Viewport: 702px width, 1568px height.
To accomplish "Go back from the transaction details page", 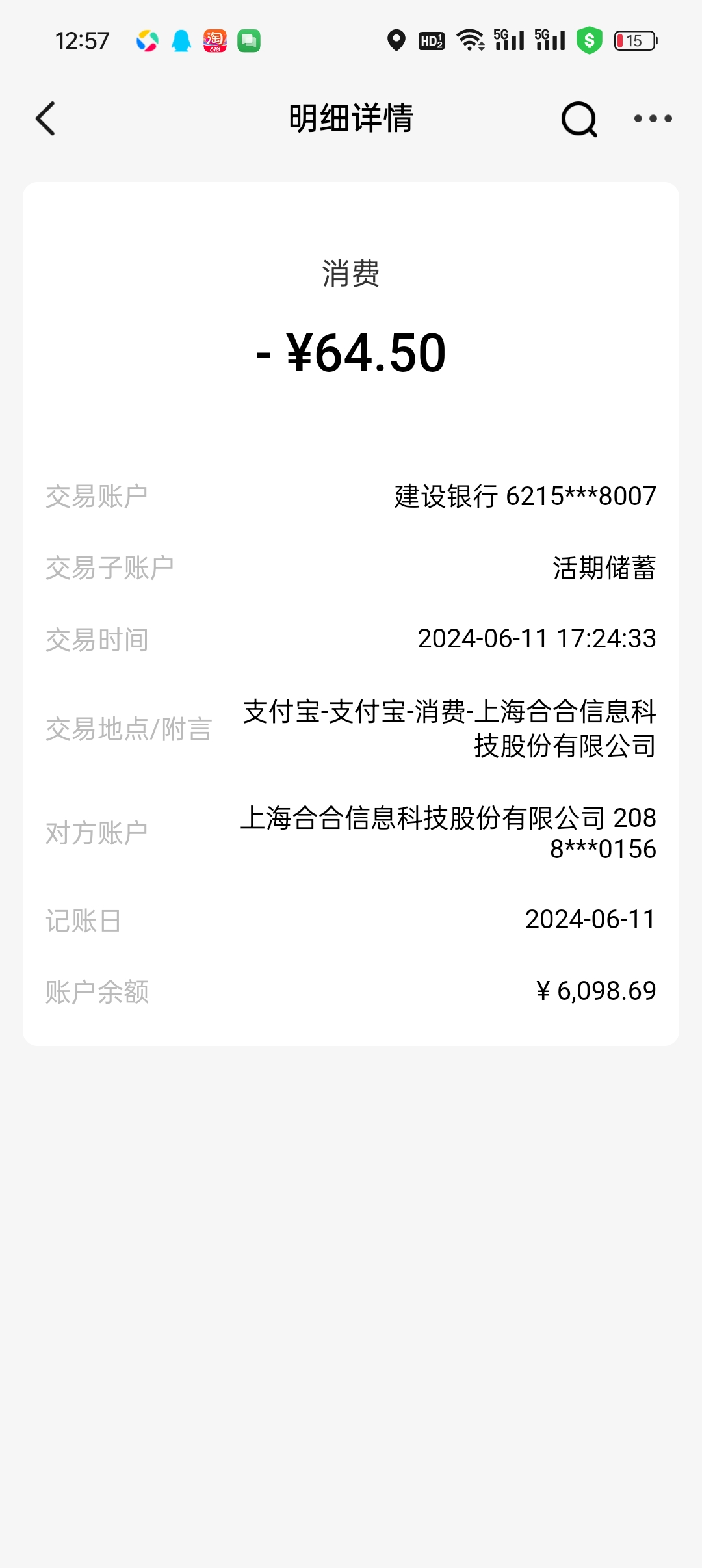I will [45, 118].
